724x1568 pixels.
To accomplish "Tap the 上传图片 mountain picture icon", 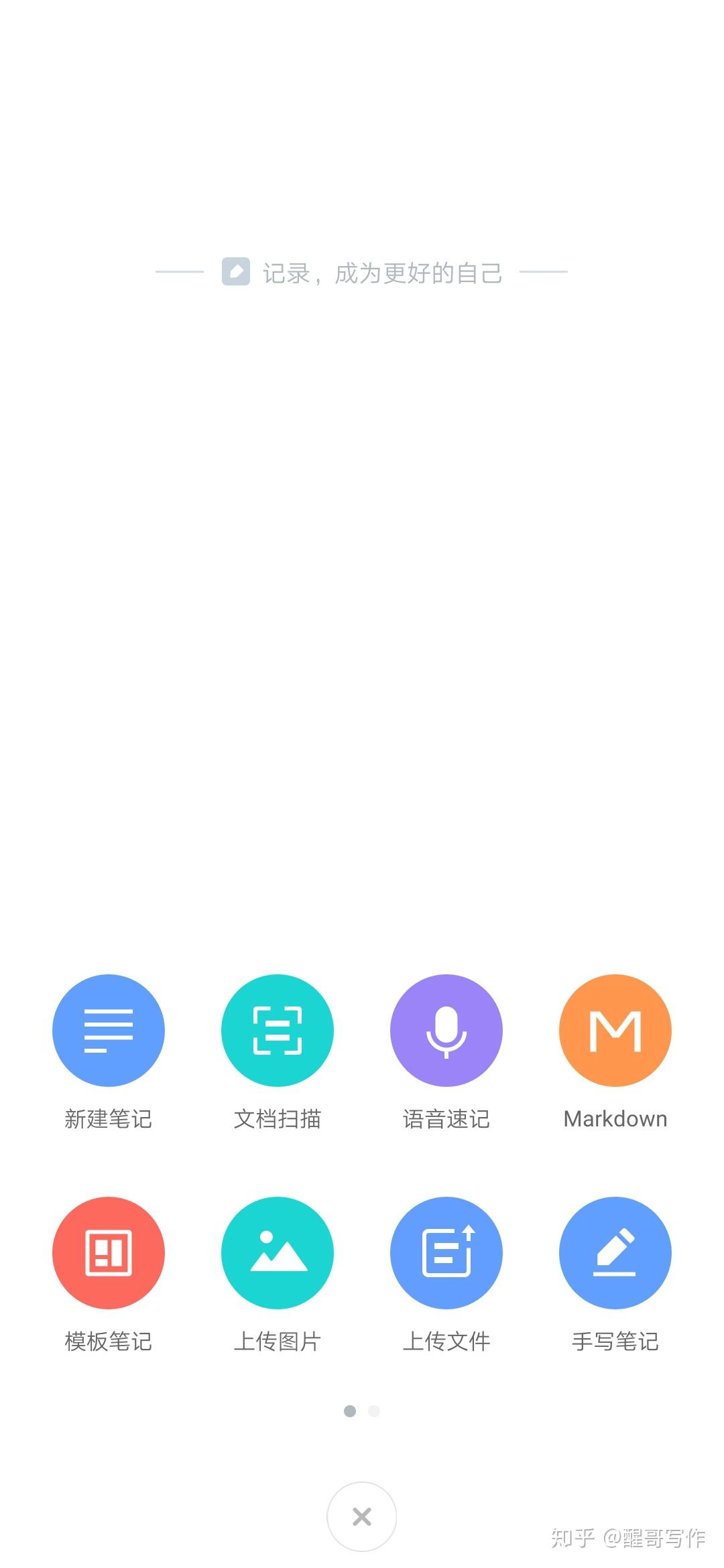I will 278,1253.
